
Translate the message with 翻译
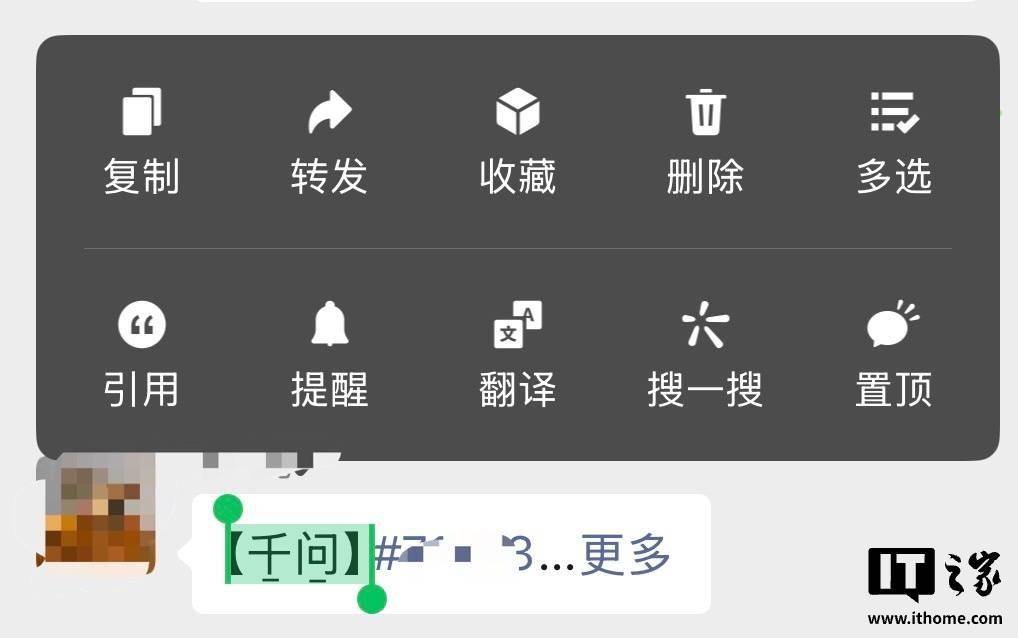pyautogui.click(x=517, y=353)
